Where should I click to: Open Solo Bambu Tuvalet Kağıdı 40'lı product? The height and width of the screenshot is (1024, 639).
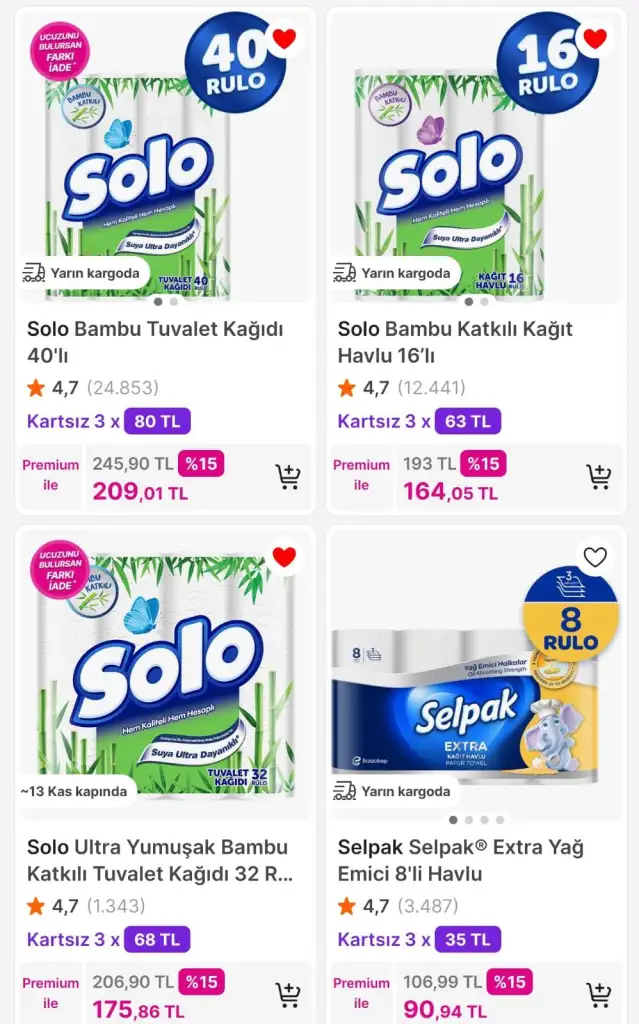(x=155, y=342)
